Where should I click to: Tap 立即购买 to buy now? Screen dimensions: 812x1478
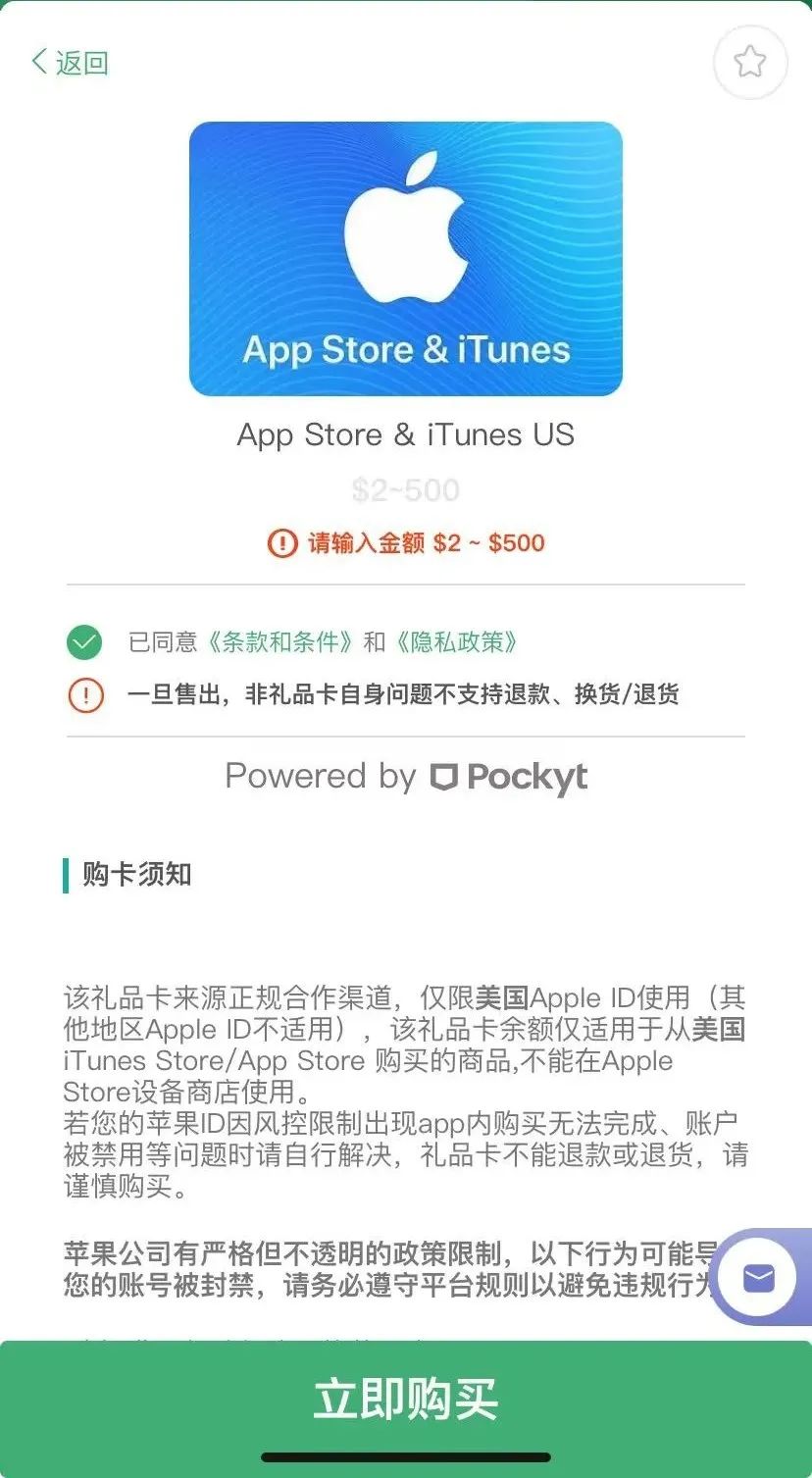click(x=406, y=1399)
